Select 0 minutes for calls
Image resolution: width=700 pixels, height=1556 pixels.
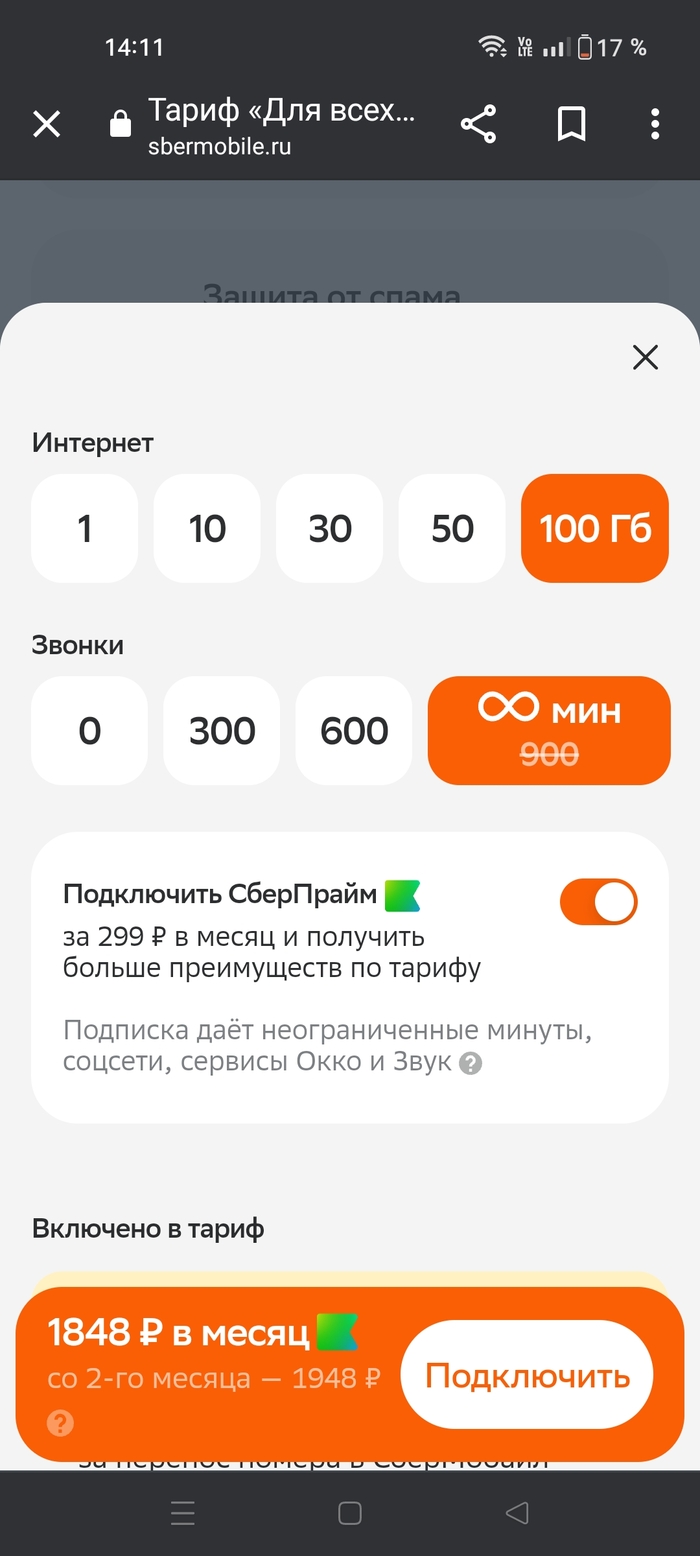click(89, 731)
